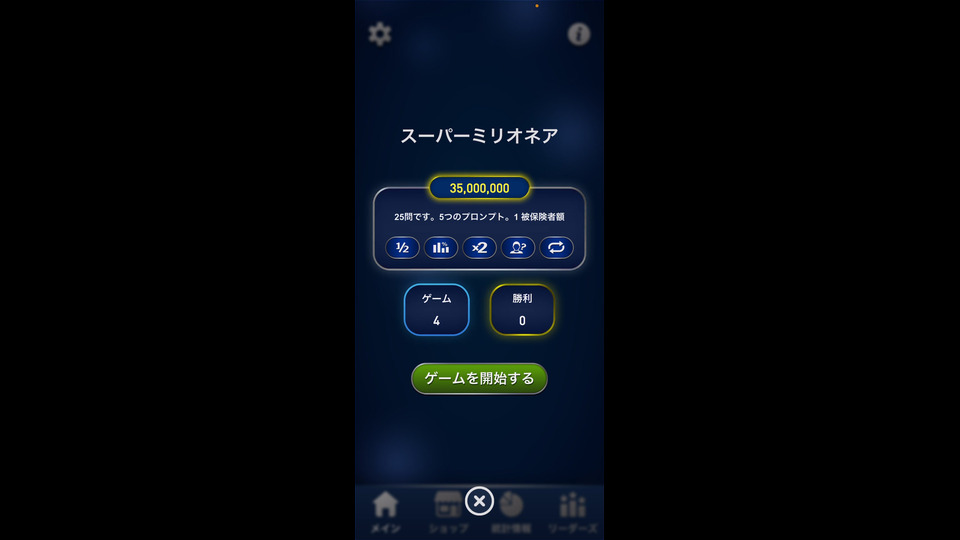Dismiss with the round X button
Viewport: 960px width, 540px height.
[x=479, y=501]
